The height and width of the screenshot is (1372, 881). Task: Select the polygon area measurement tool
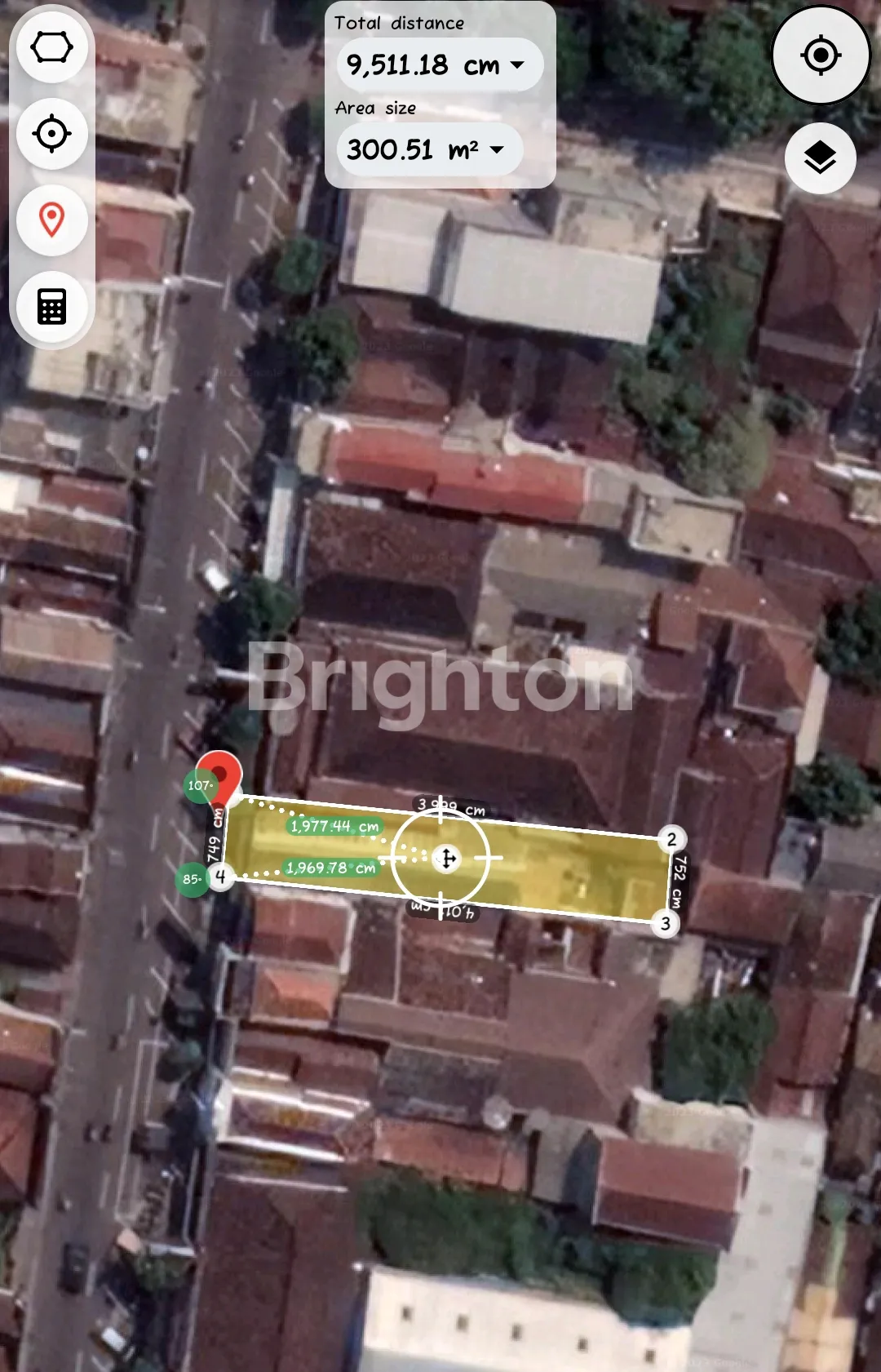(x=51, y=47)
